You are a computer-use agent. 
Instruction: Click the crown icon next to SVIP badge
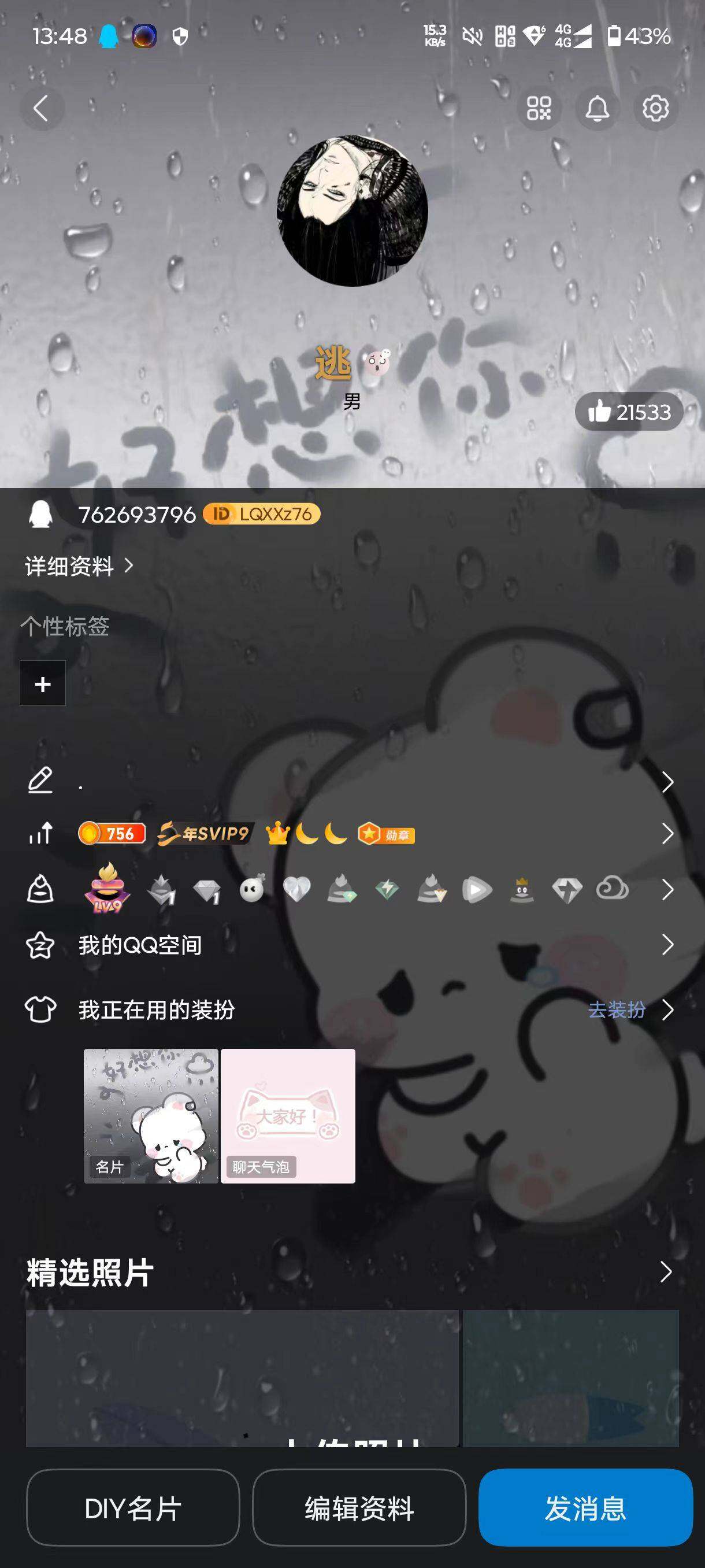pyautogui.click(x=278, y=834)
